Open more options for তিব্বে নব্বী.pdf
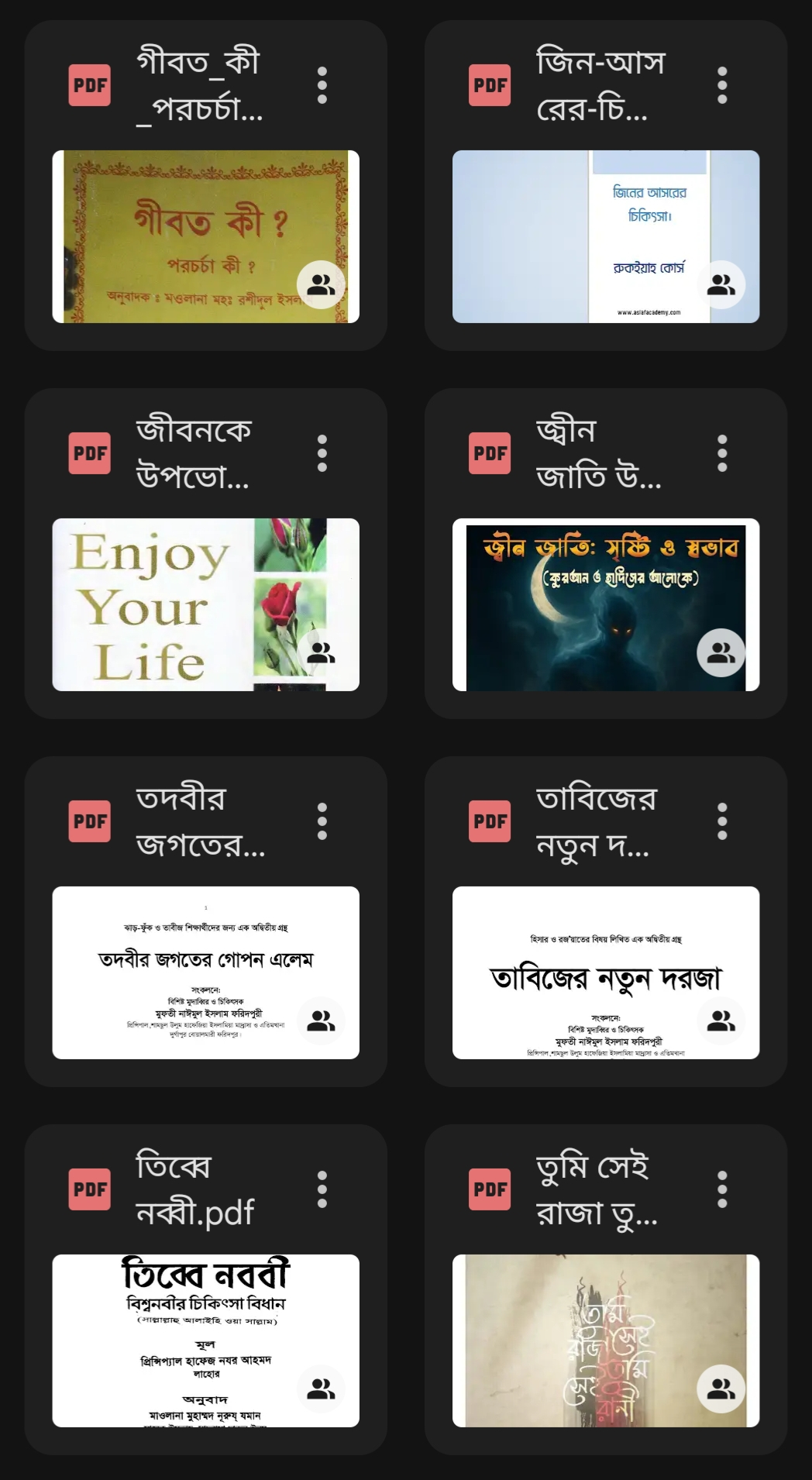812x1480 pixels. pyautogui.click(x=322, y=1189)
